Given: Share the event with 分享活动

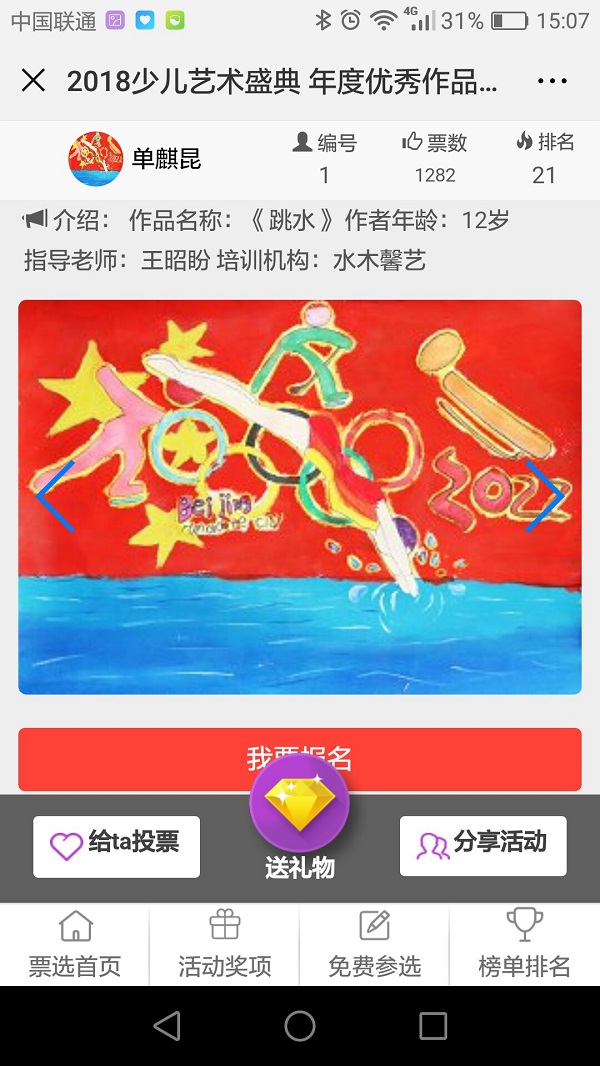Looking at the screenshot, I should click(483, 846).
